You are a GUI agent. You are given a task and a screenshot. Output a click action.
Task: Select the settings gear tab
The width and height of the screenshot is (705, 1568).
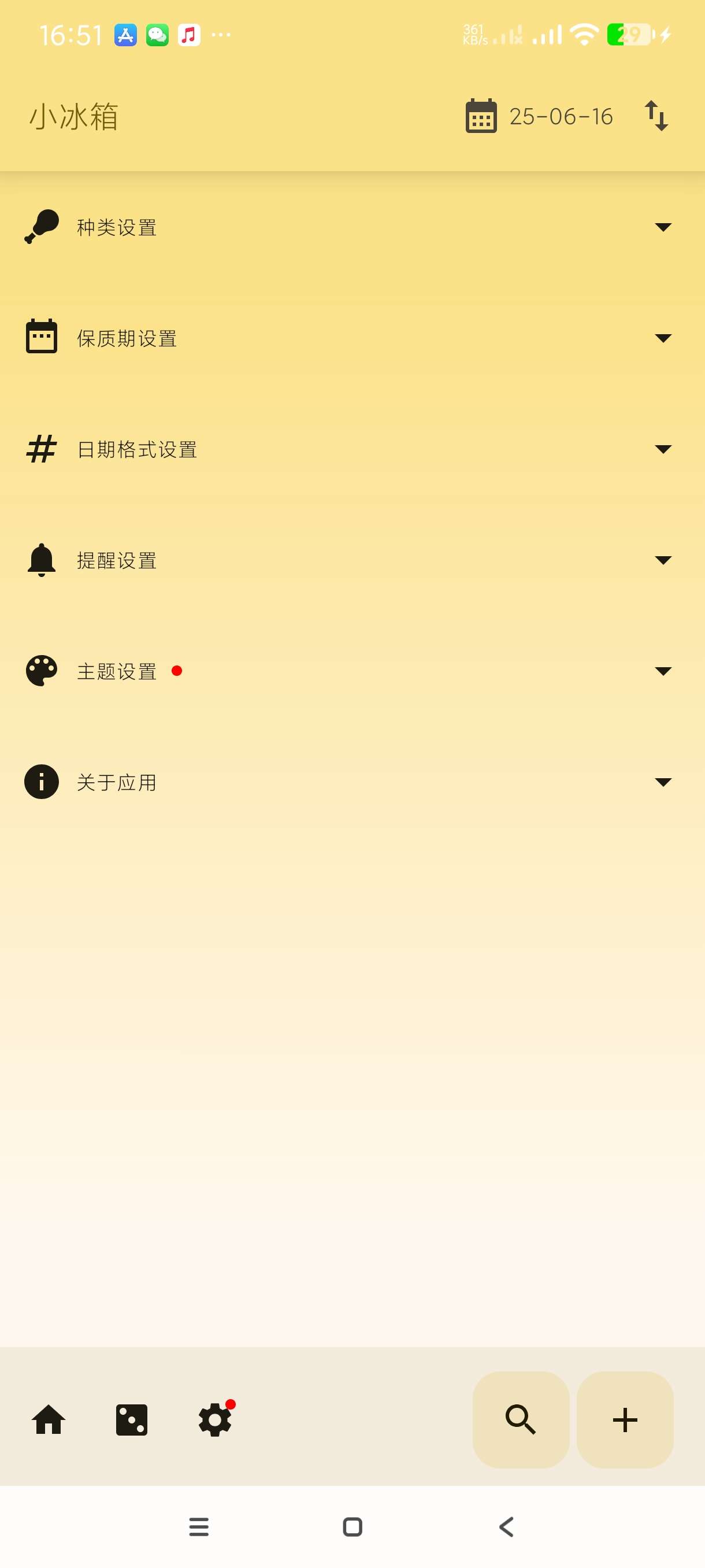(215, 1419)
